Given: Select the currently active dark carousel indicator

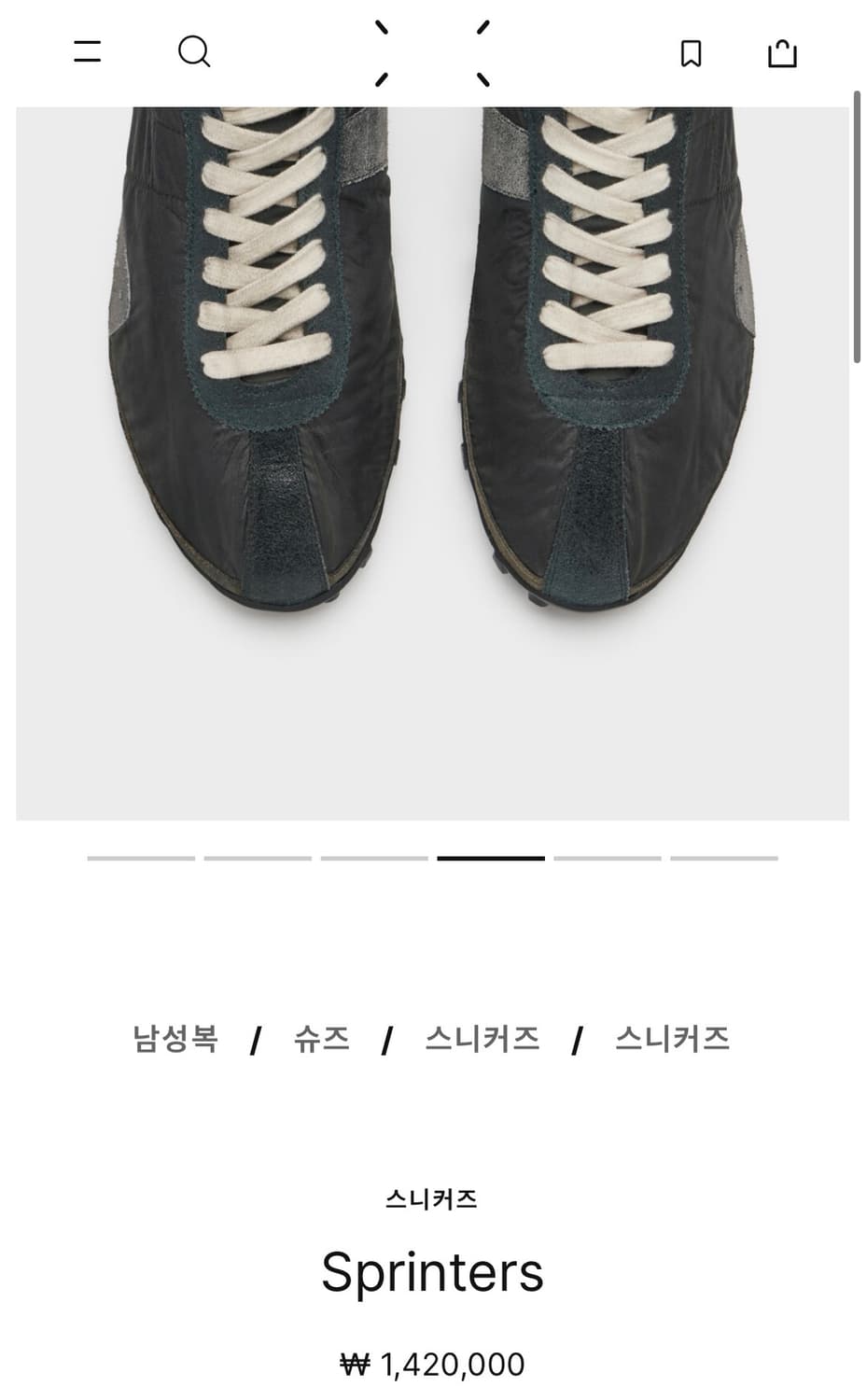Looking at the screenshot, I should point(492,858).
